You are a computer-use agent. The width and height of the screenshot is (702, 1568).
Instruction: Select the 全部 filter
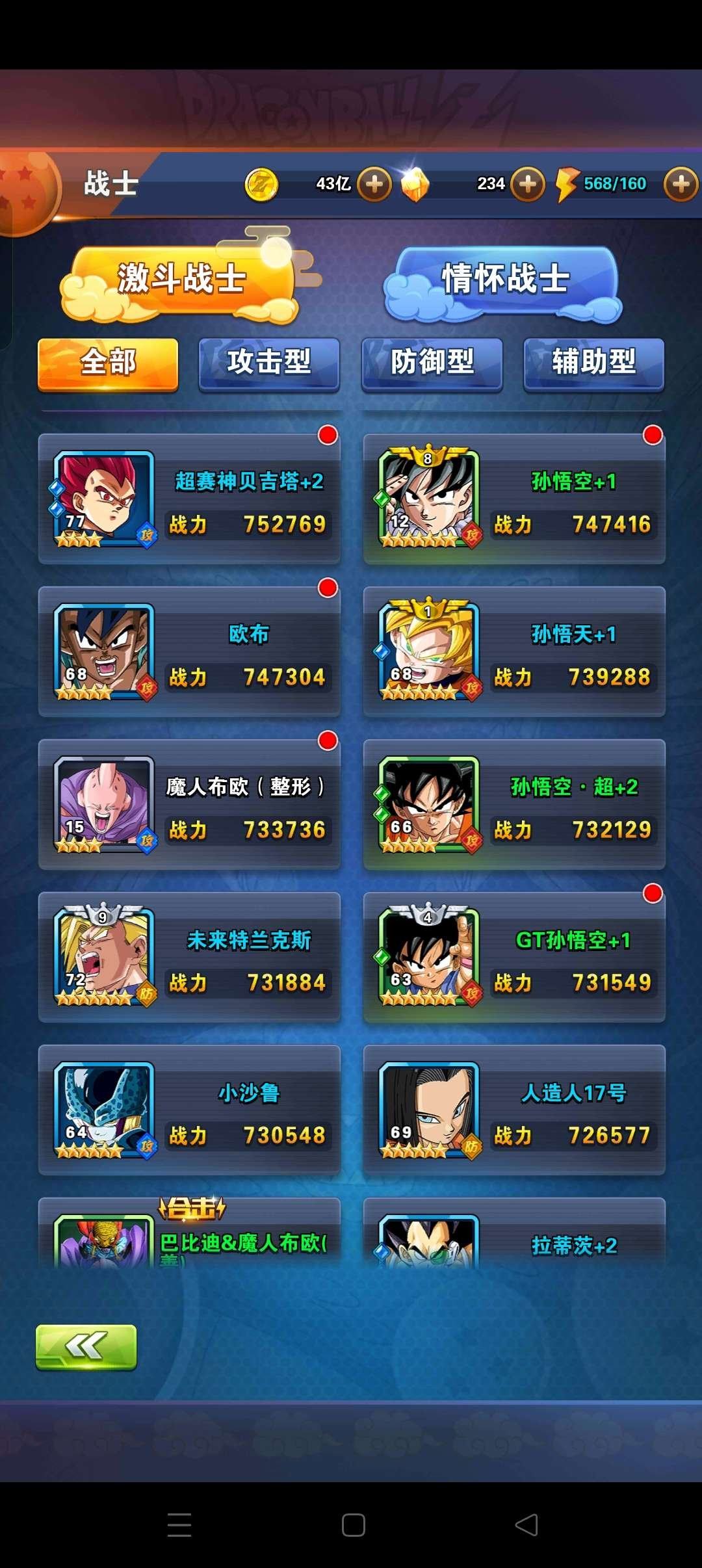point(108,363)
